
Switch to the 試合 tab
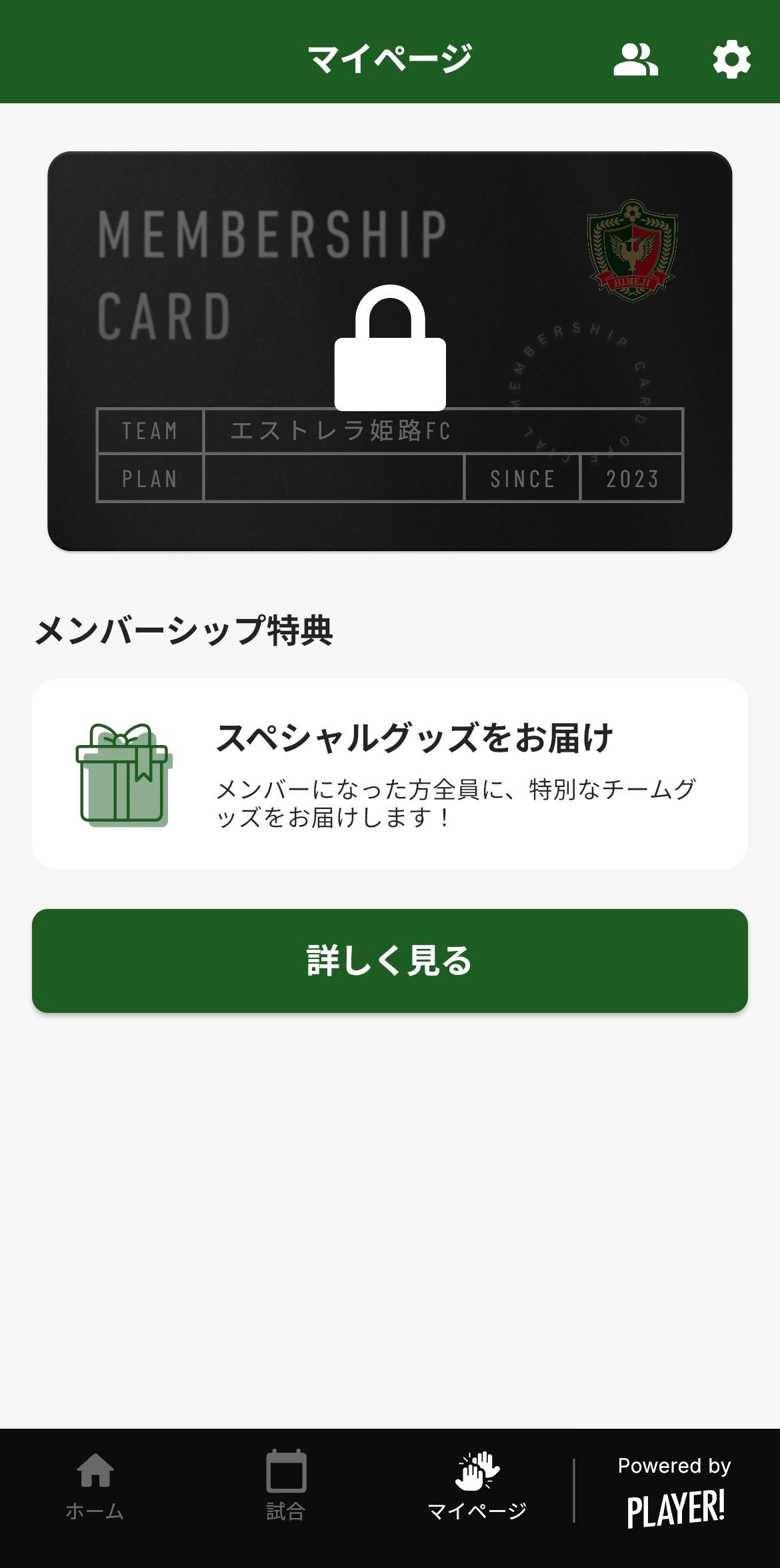tap(286, 1486)
